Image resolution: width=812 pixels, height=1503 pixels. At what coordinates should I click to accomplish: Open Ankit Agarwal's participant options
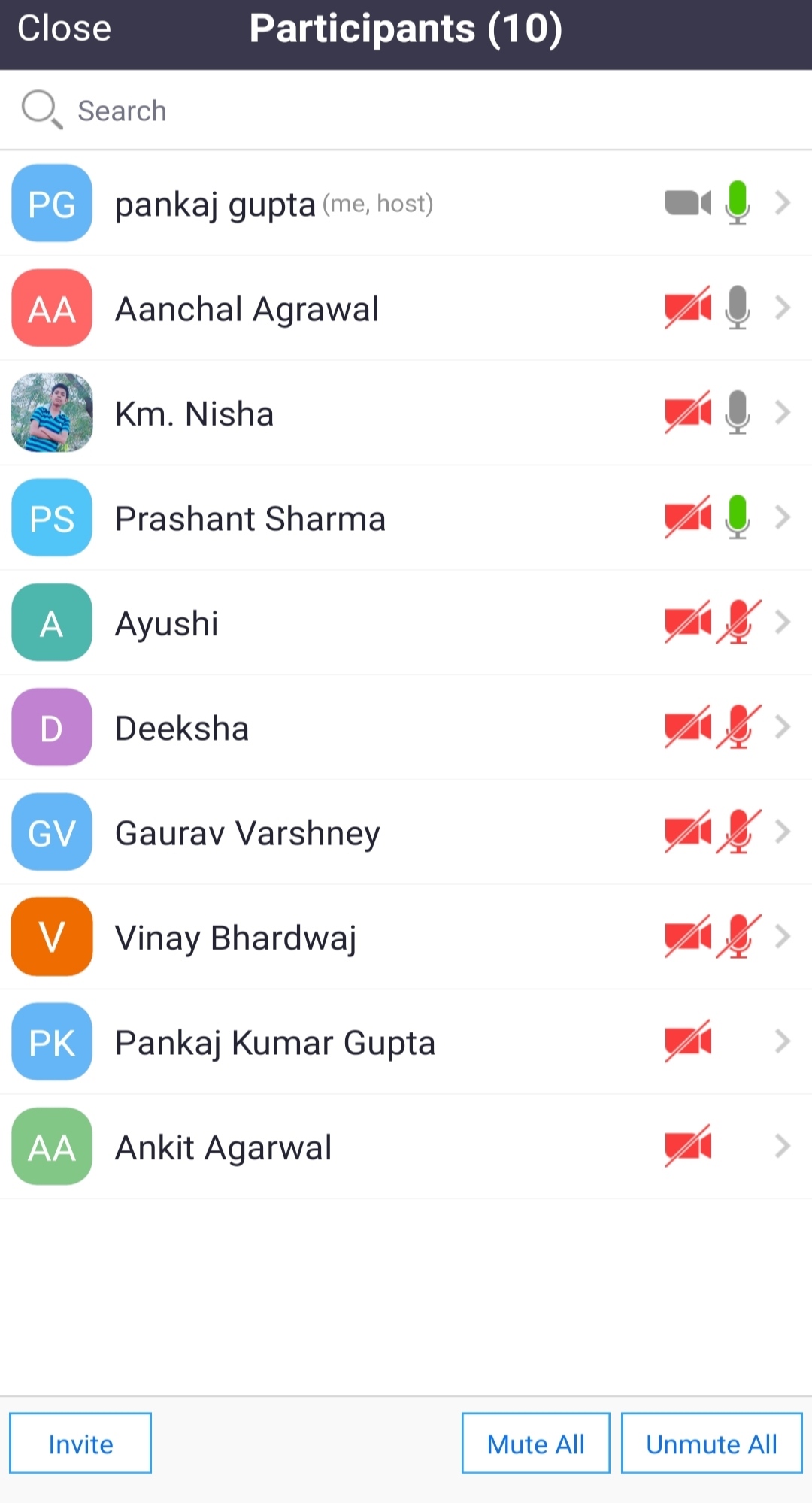pos(406,1147)
